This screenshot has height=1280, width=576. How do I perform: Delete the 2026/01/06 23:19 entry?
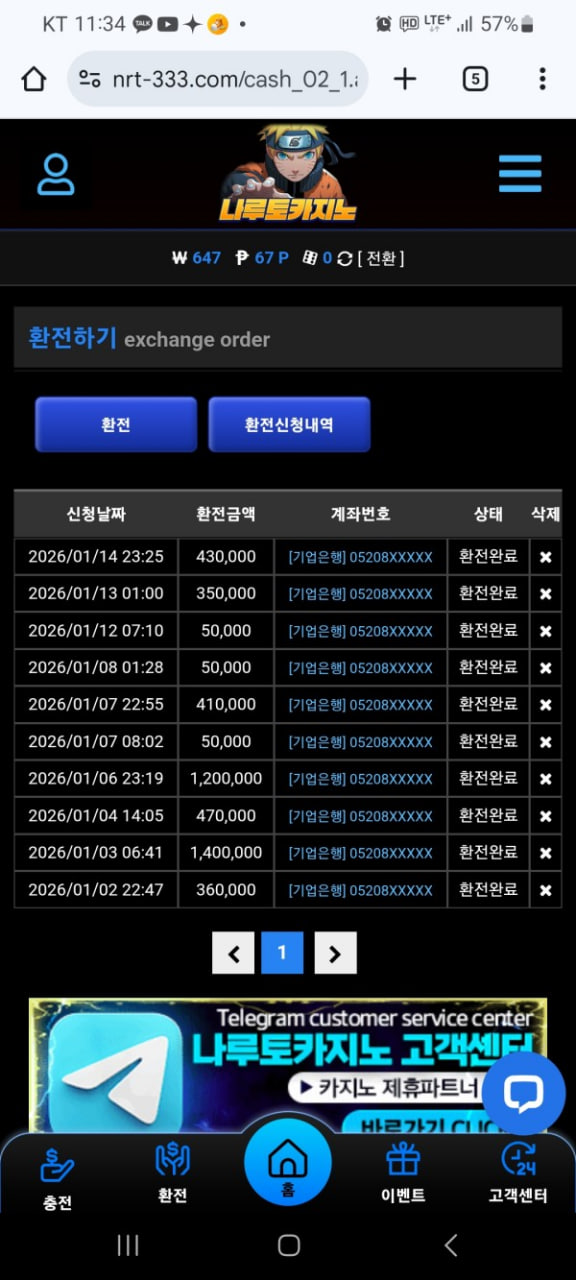(x=545, y=779)
